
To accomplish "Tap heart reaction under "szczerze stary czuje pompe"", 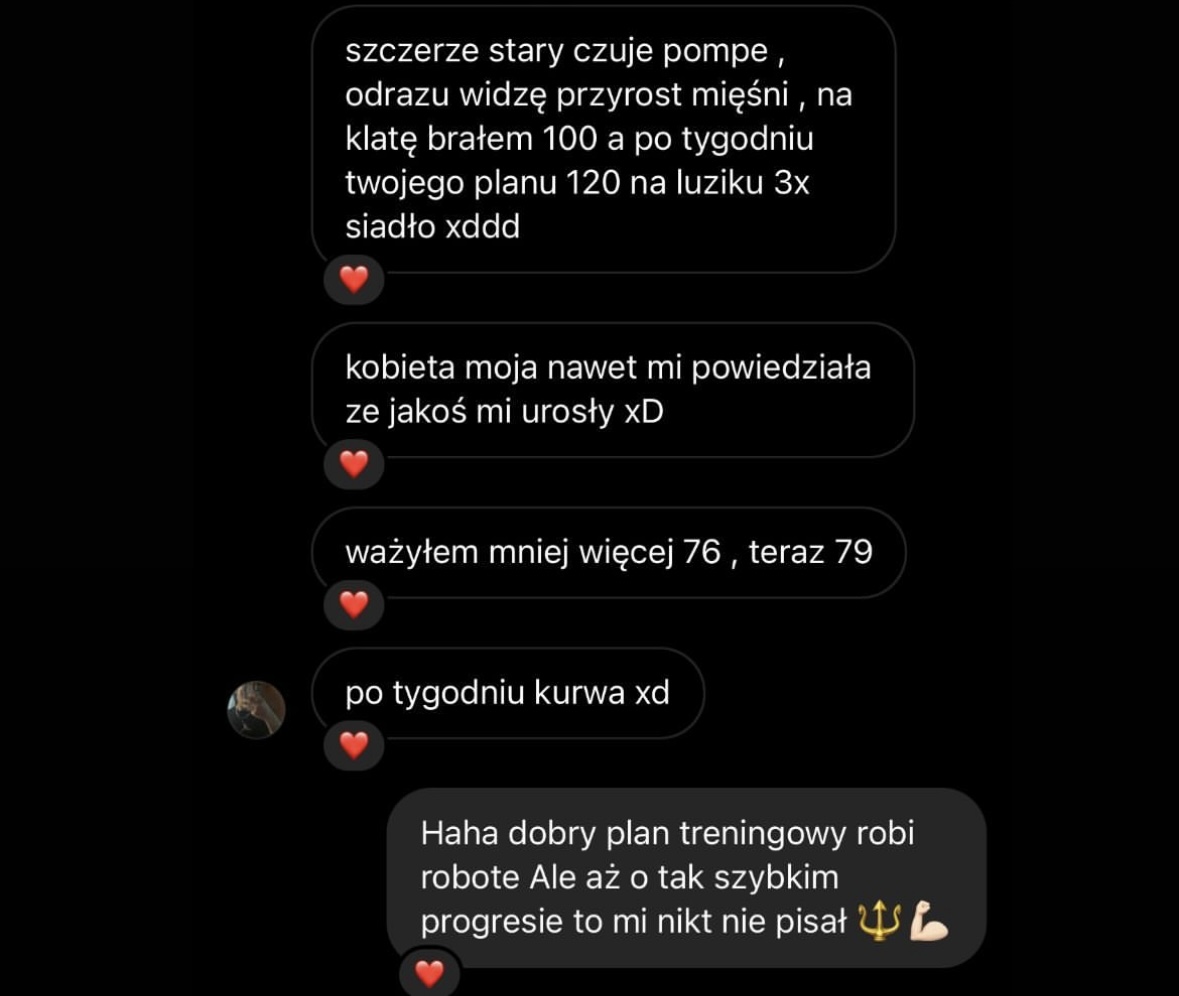I will 354,280.
